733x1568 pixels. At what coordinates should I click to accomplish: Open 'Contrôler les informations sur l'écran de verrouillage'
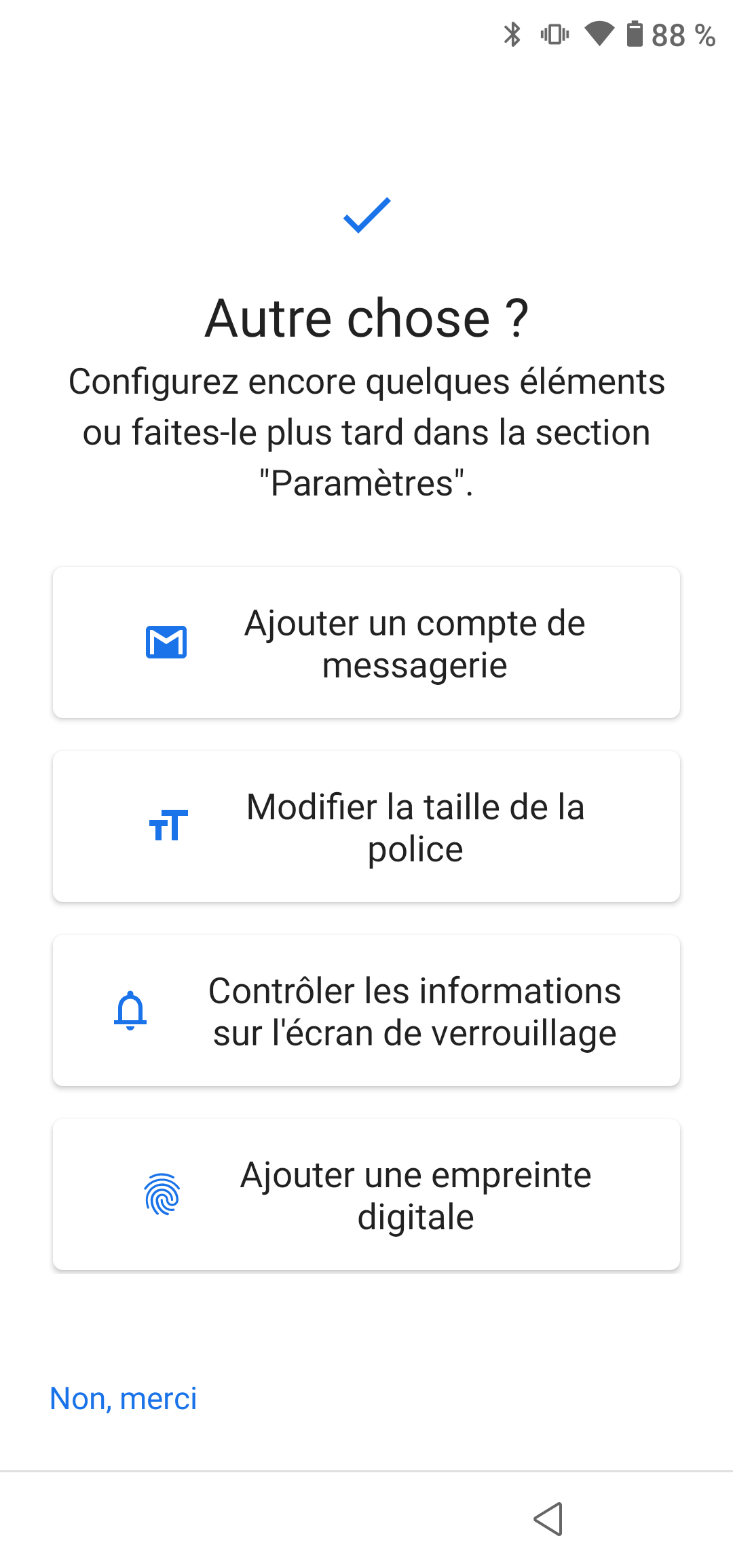[x=366, y=1011]
